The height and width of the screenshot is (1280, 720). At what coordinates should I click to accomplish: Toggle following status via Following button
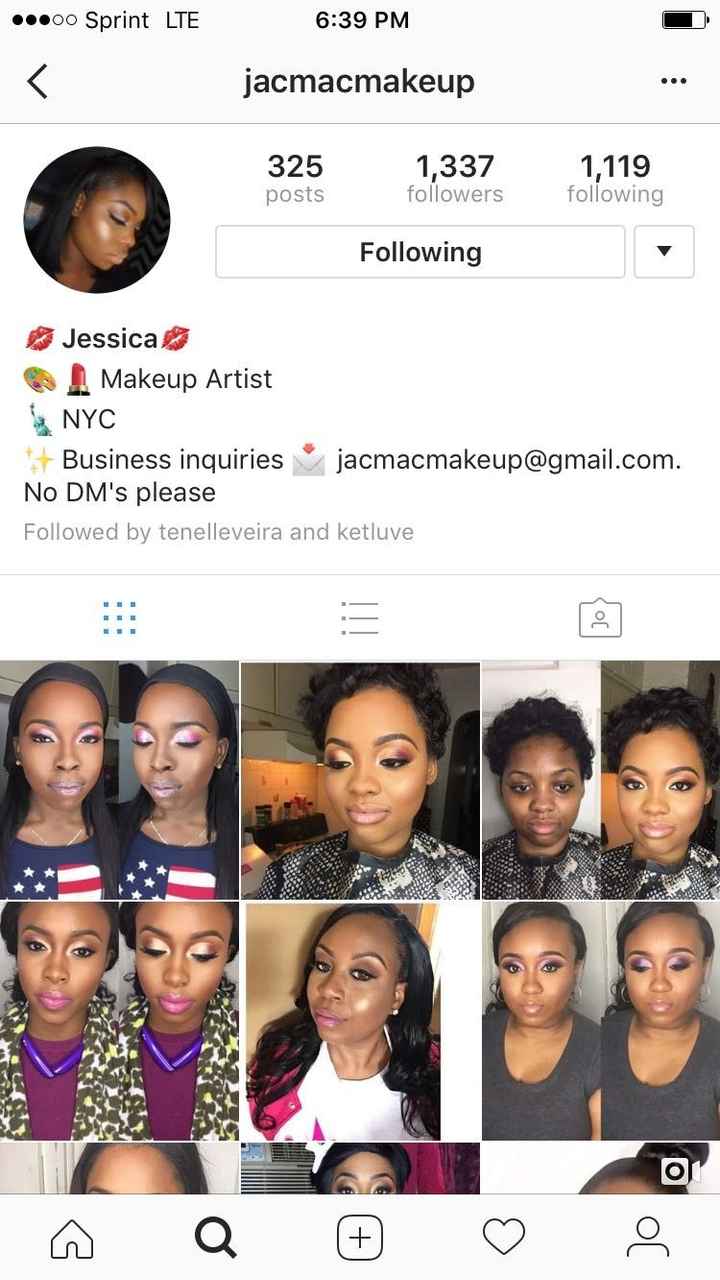click(x=420, y=252)
